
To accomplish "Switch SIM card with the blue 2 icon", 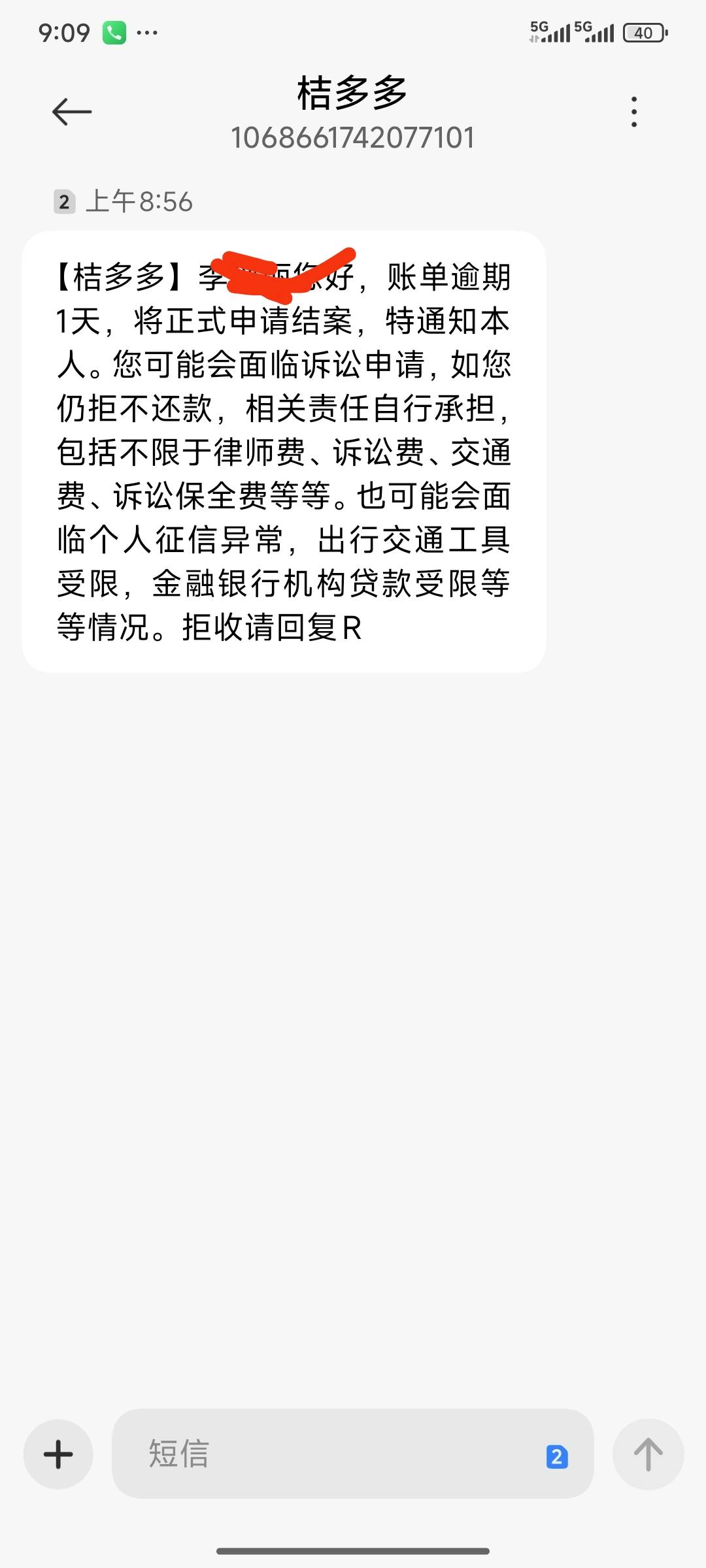I will [x=557, y=1456].
